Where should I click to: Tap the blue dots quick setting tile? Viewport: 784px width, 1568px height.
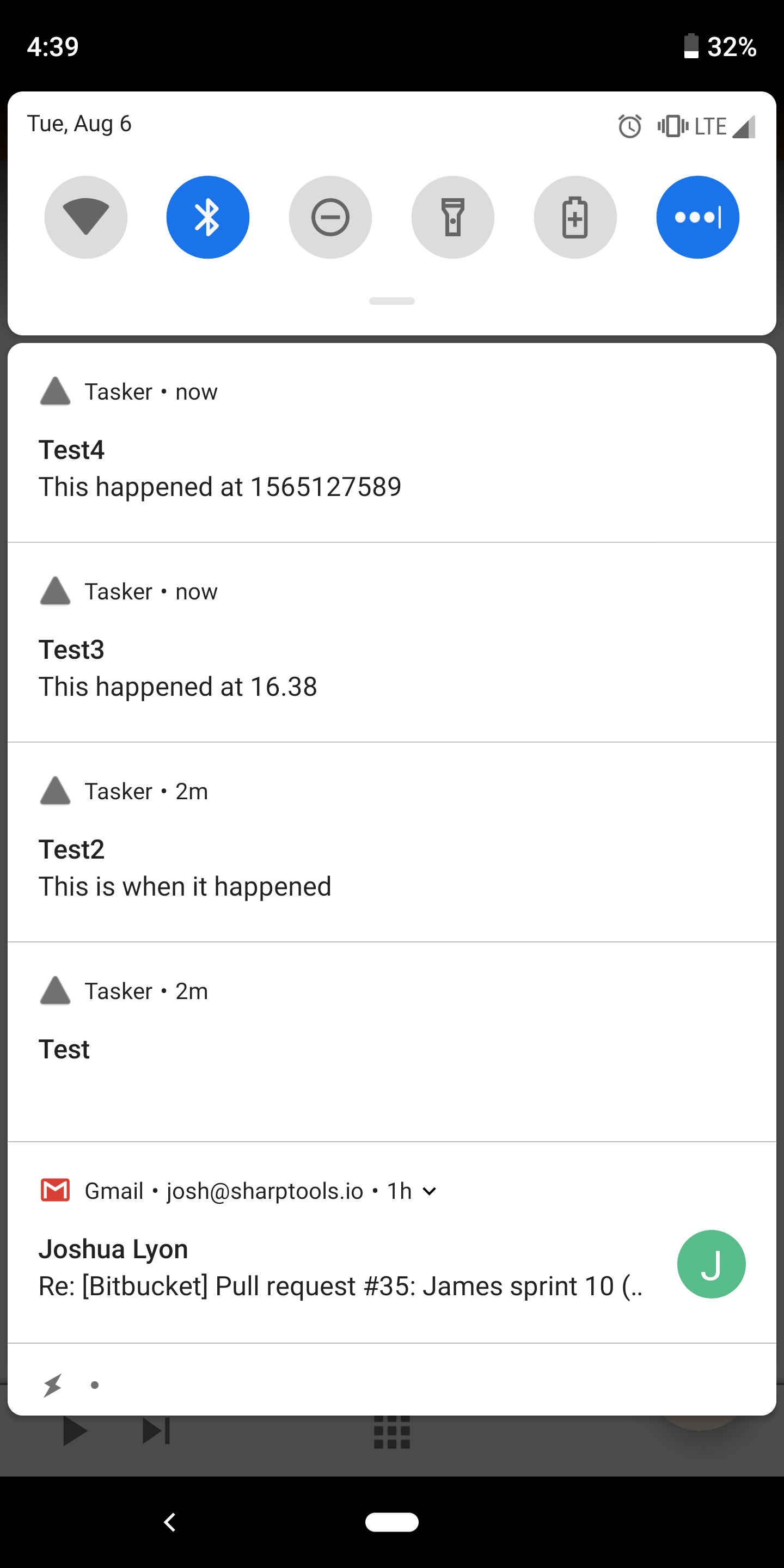697,217
